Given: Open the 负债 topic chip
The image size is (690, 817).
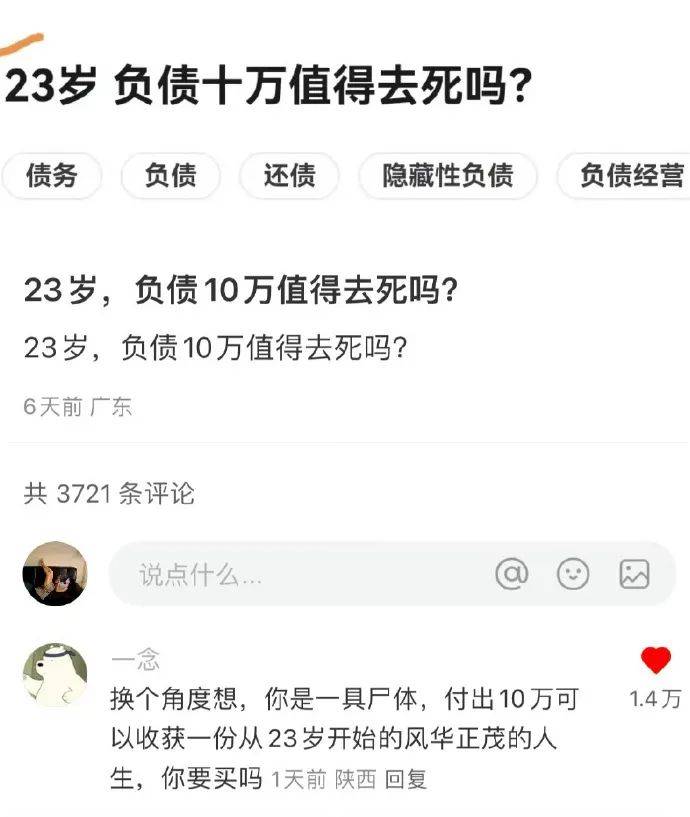Looking at the screenshot, I should pos(170,177).
